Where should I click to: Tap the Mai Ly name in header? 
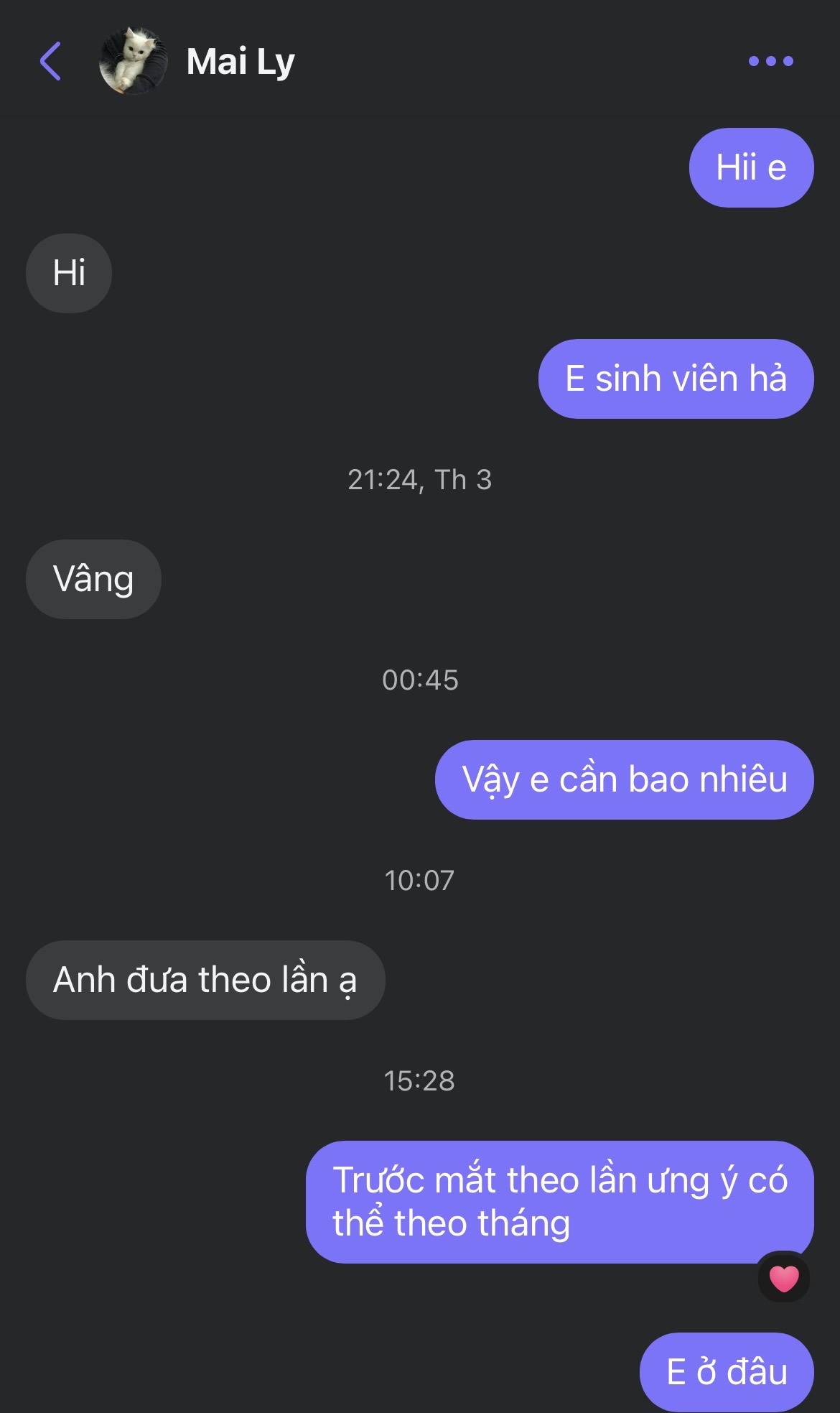coord(241,62)
